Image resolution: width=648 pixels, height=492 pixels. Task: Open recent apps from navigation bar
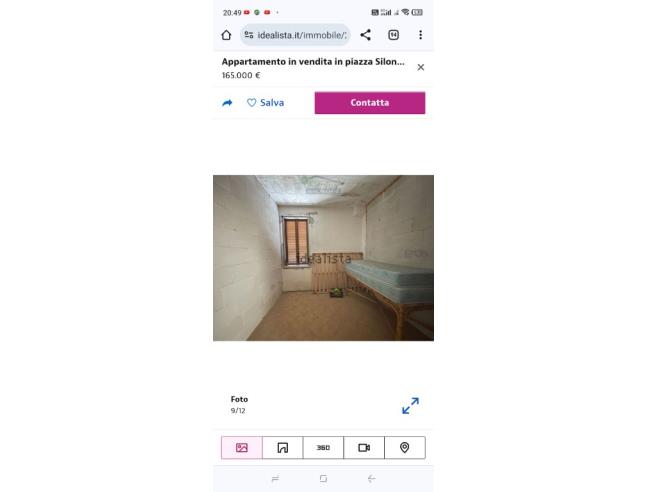(275, 479)
